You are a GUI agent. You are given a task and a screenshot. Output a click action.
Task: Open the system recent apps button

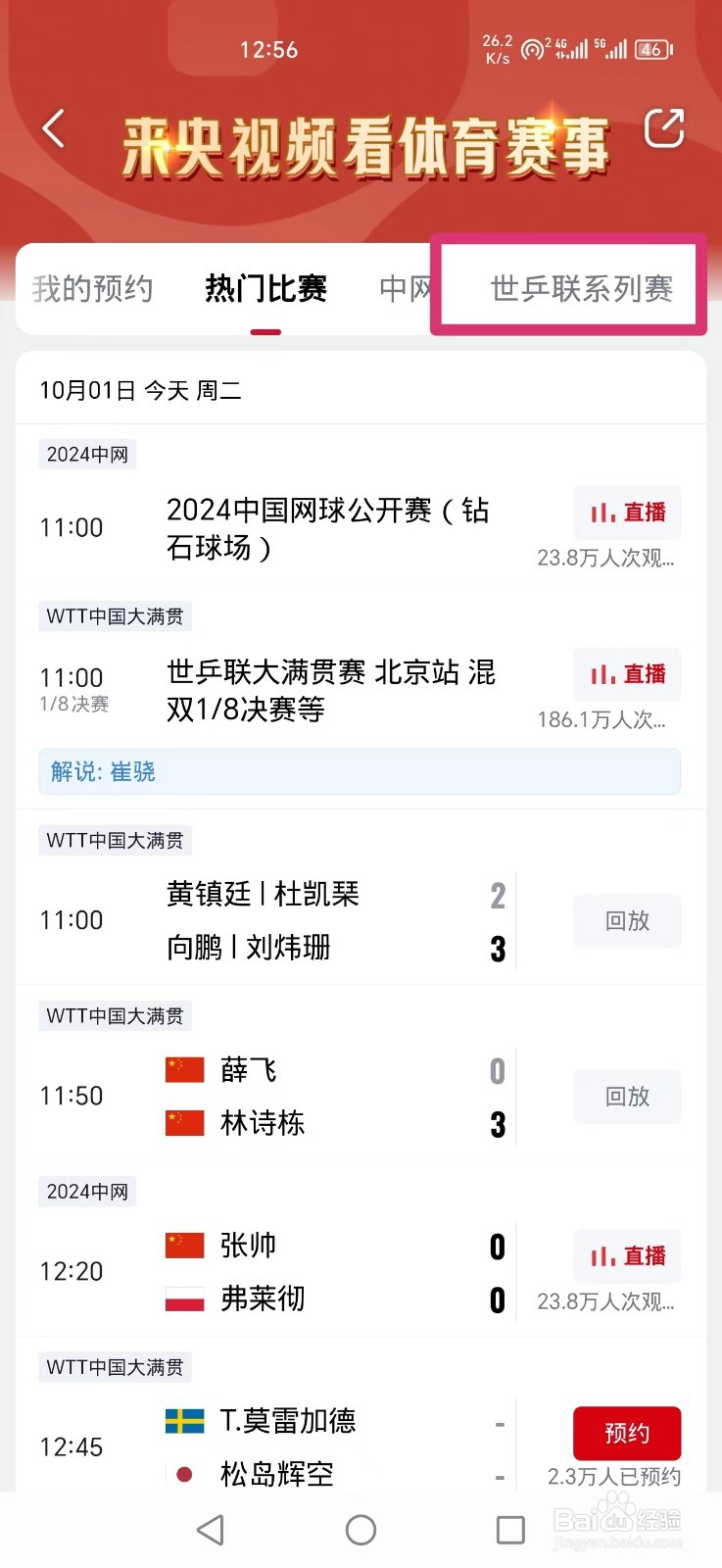[510, 1530]
